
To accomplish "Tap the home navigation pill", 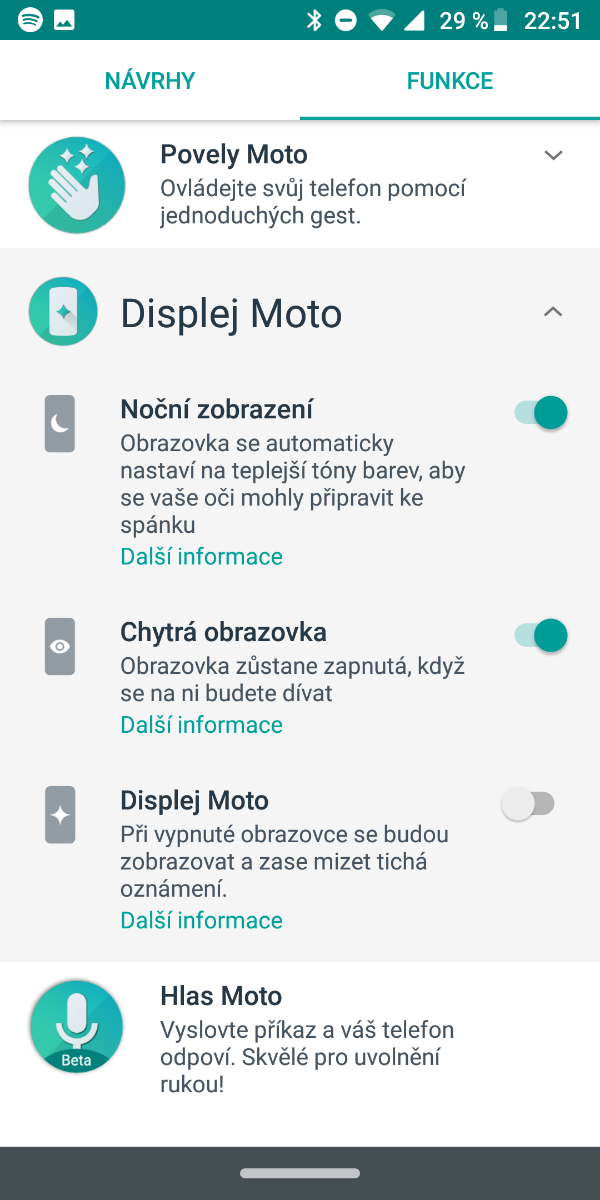I will [x=300, y=1172].
